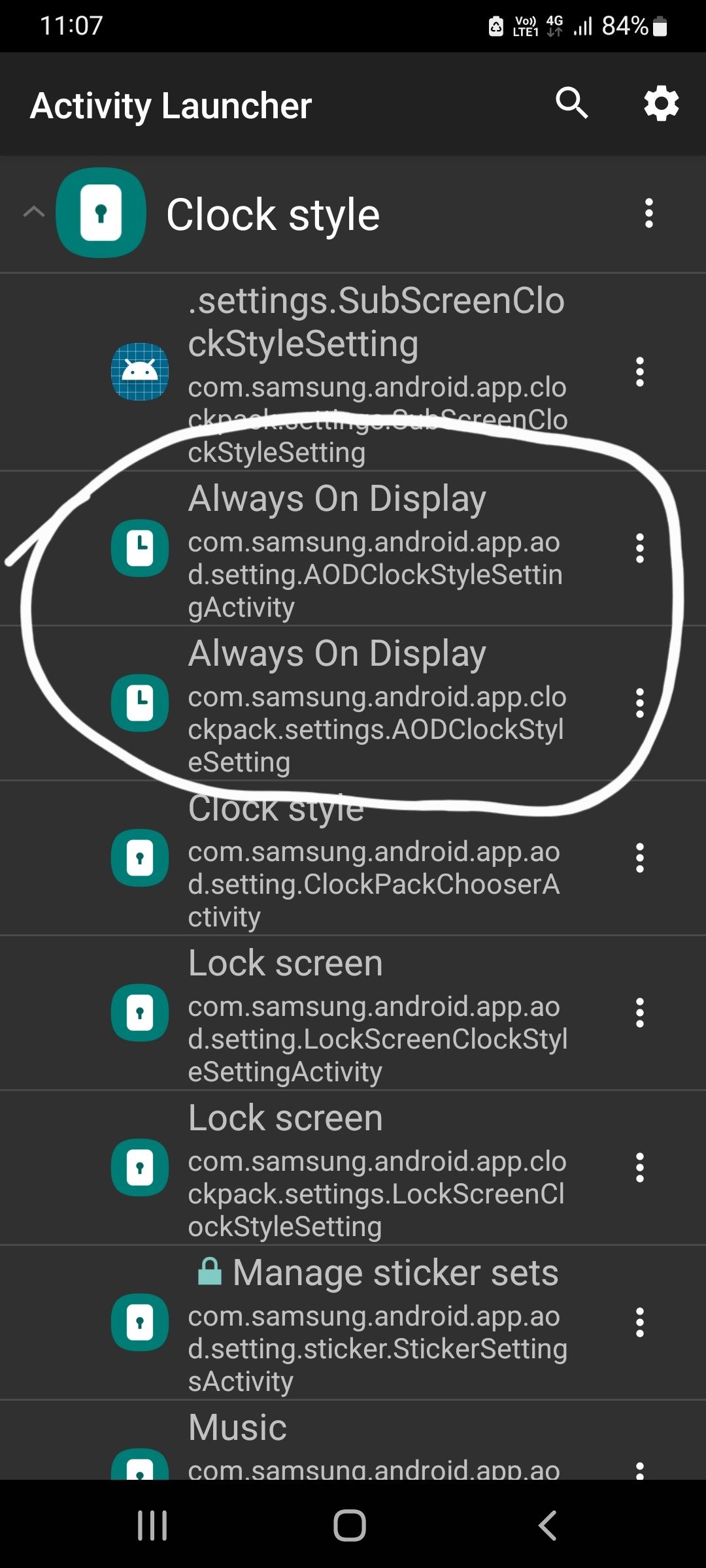The height and width of the screenshot is (1568, 706).
Task: Open options for AODClockStyleSettingActivity
Action: 640,548
